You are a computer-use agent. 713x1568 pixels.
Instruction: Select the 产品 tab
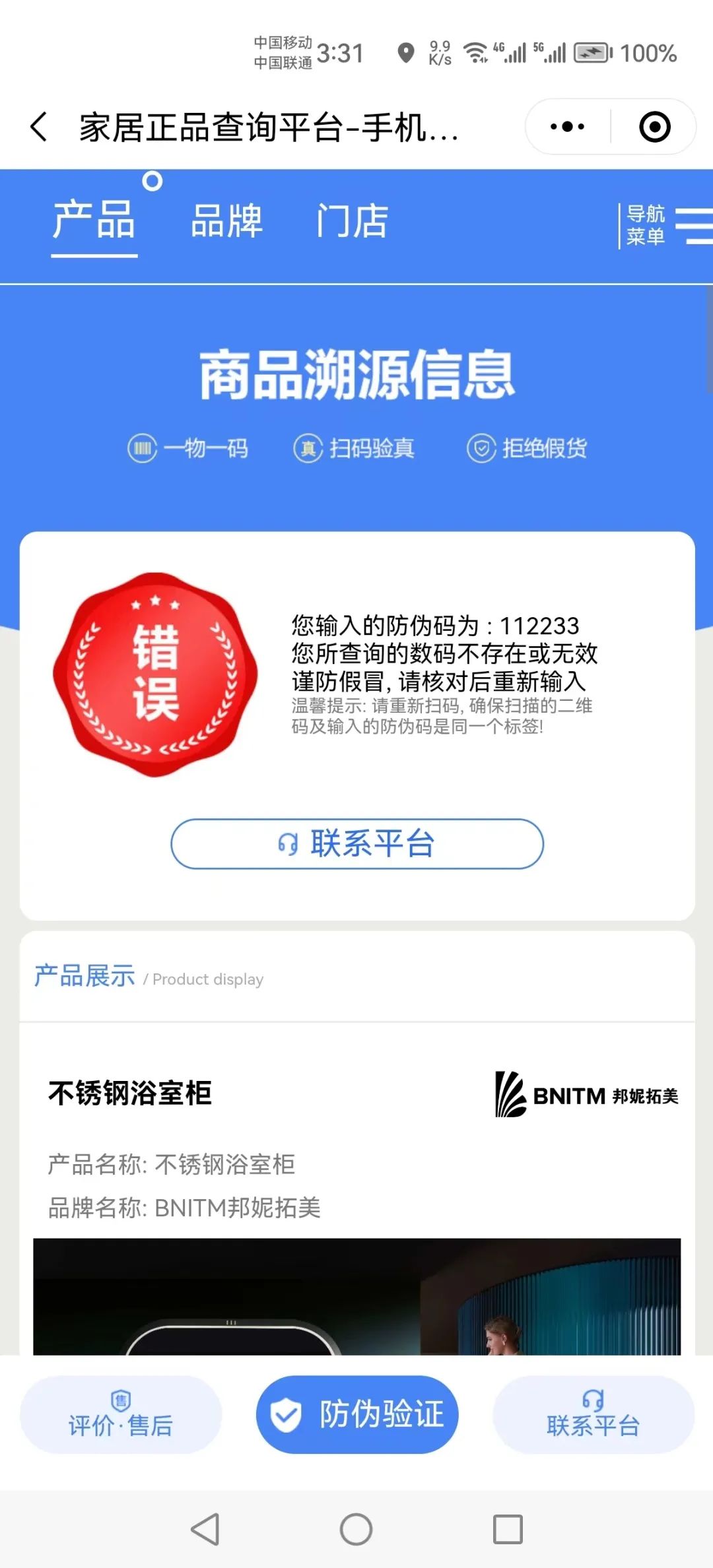pos(94,221)
